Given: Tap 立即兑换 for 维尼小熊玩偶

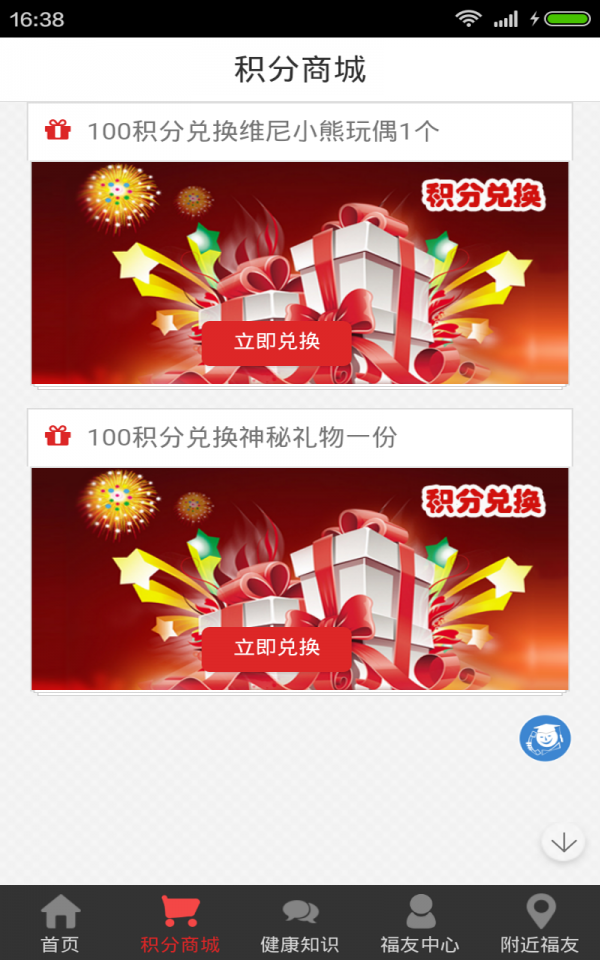Looking at the screenshot, I should (x=276, y=342).
